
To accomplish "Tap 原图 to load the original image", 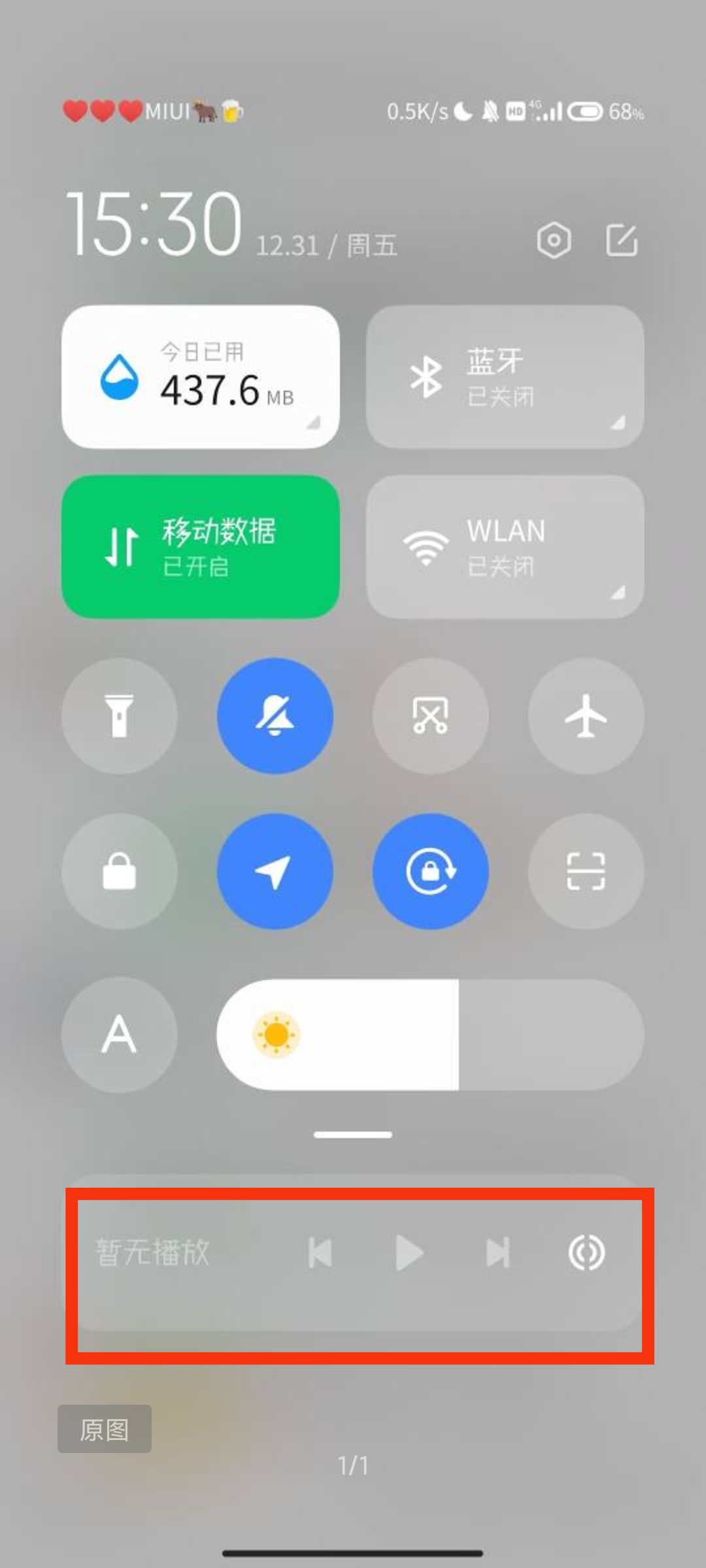I will point(105,1429).
